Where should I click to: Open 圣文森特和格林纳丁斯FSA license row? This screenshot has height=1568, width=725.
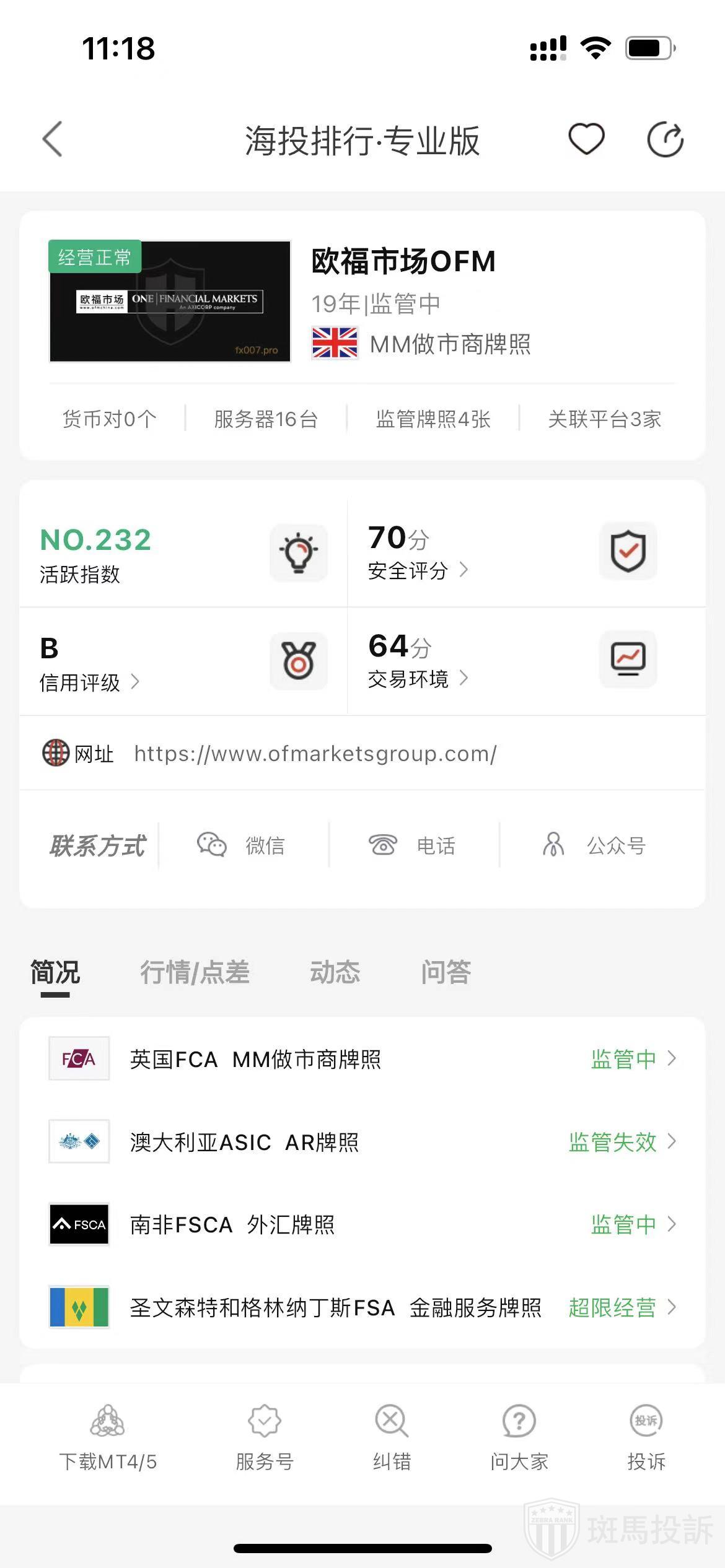362,1307
